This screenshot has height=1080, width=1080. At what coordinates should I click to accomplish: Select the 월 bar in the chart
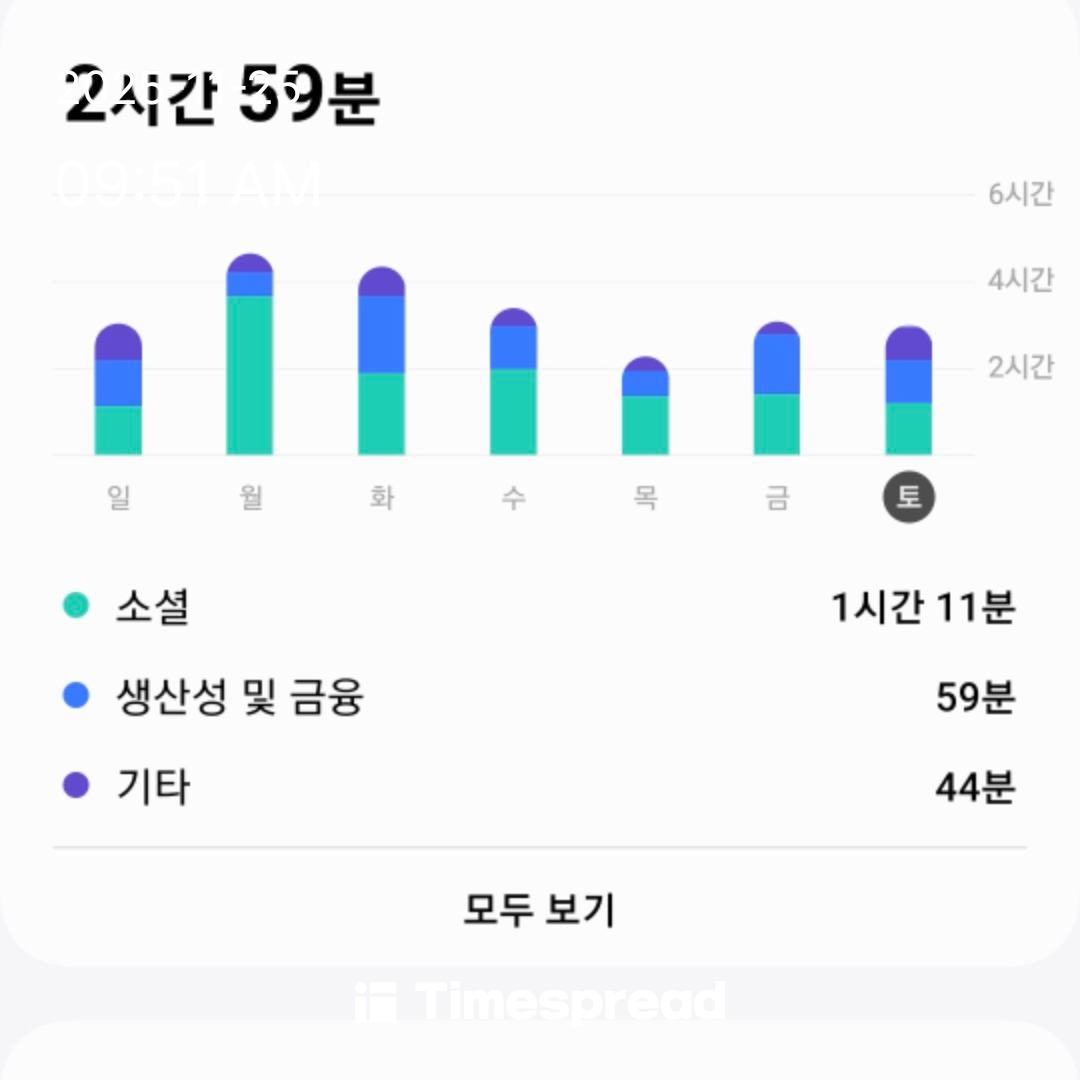[250, 356]
